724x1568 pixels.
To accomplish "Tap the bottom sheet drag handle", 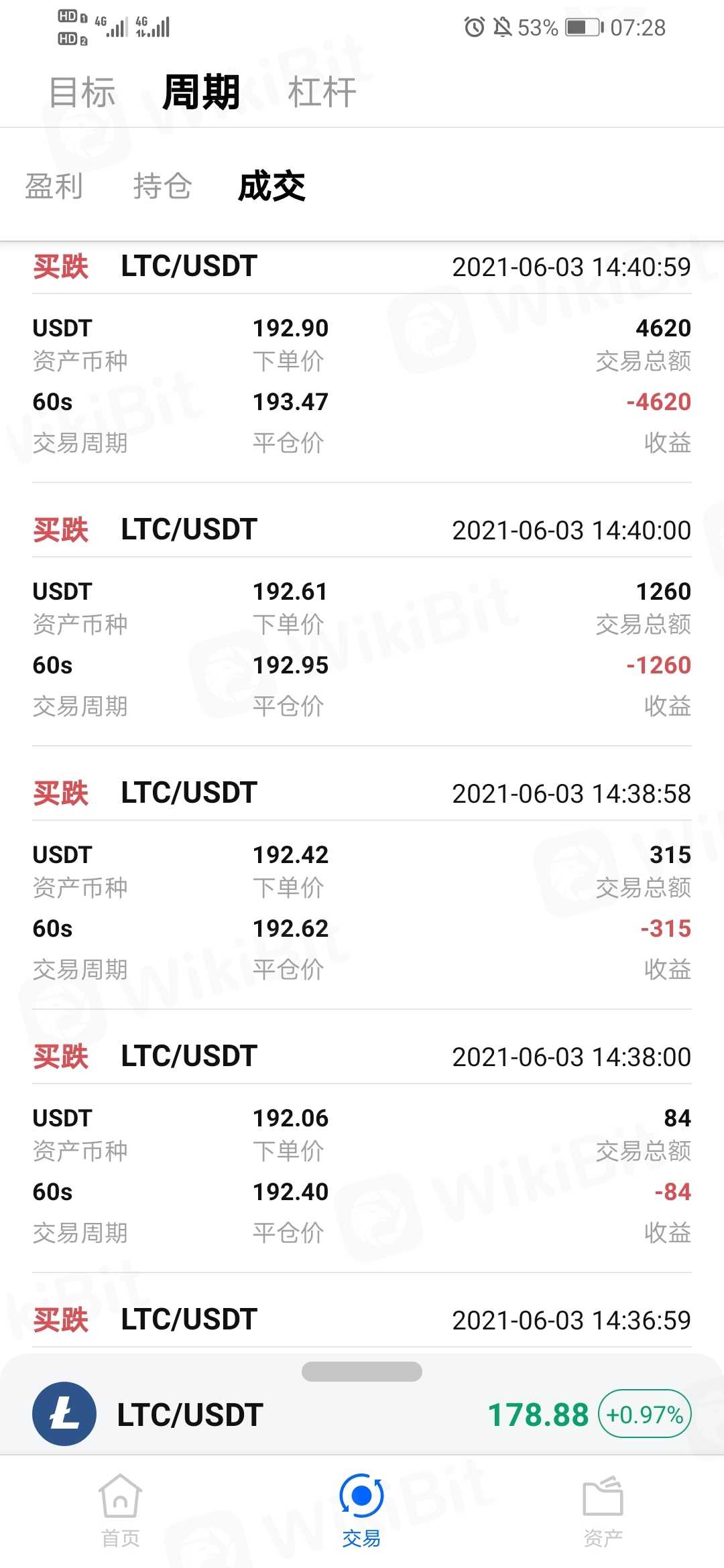I will (x=362, y=1372).
